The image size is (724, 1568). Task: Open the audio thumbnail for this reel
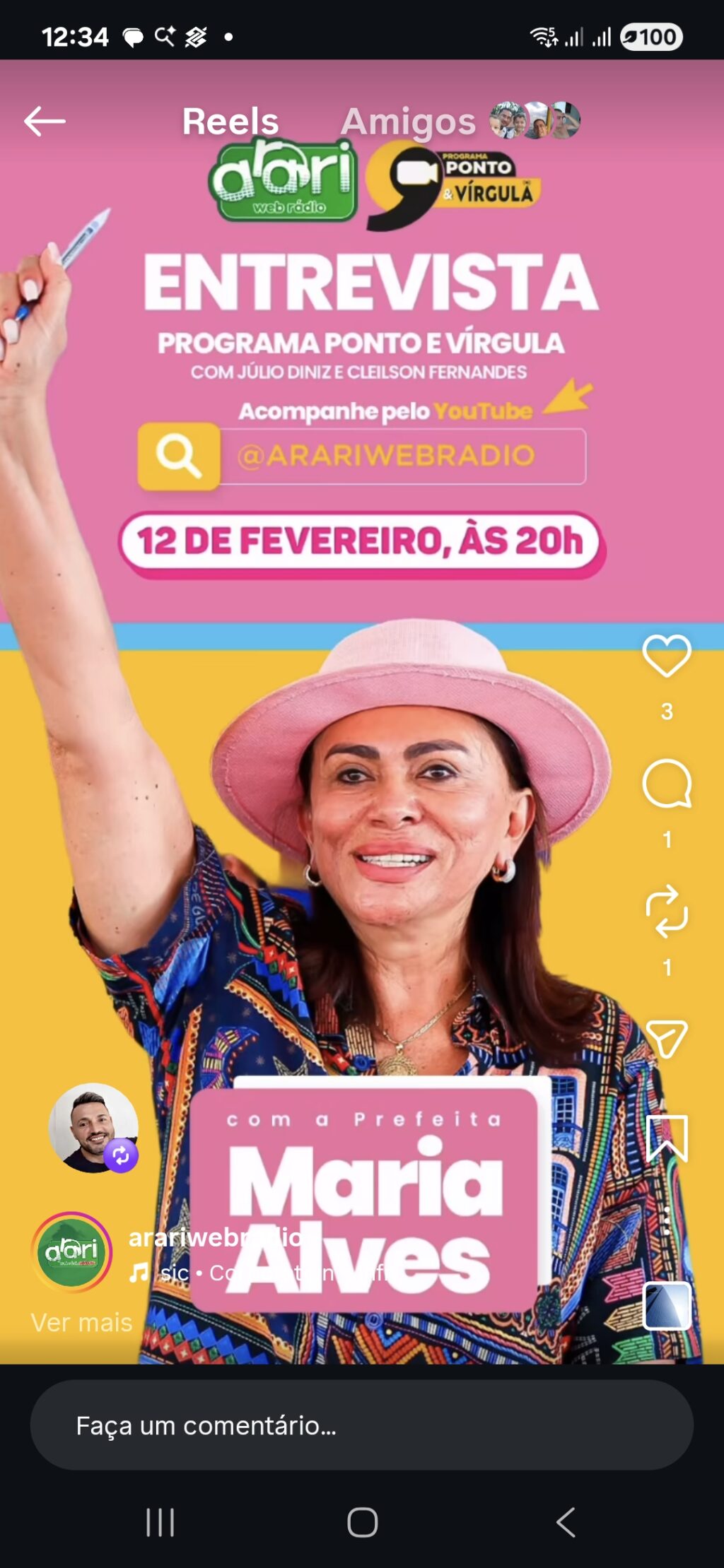[667, 1306]
